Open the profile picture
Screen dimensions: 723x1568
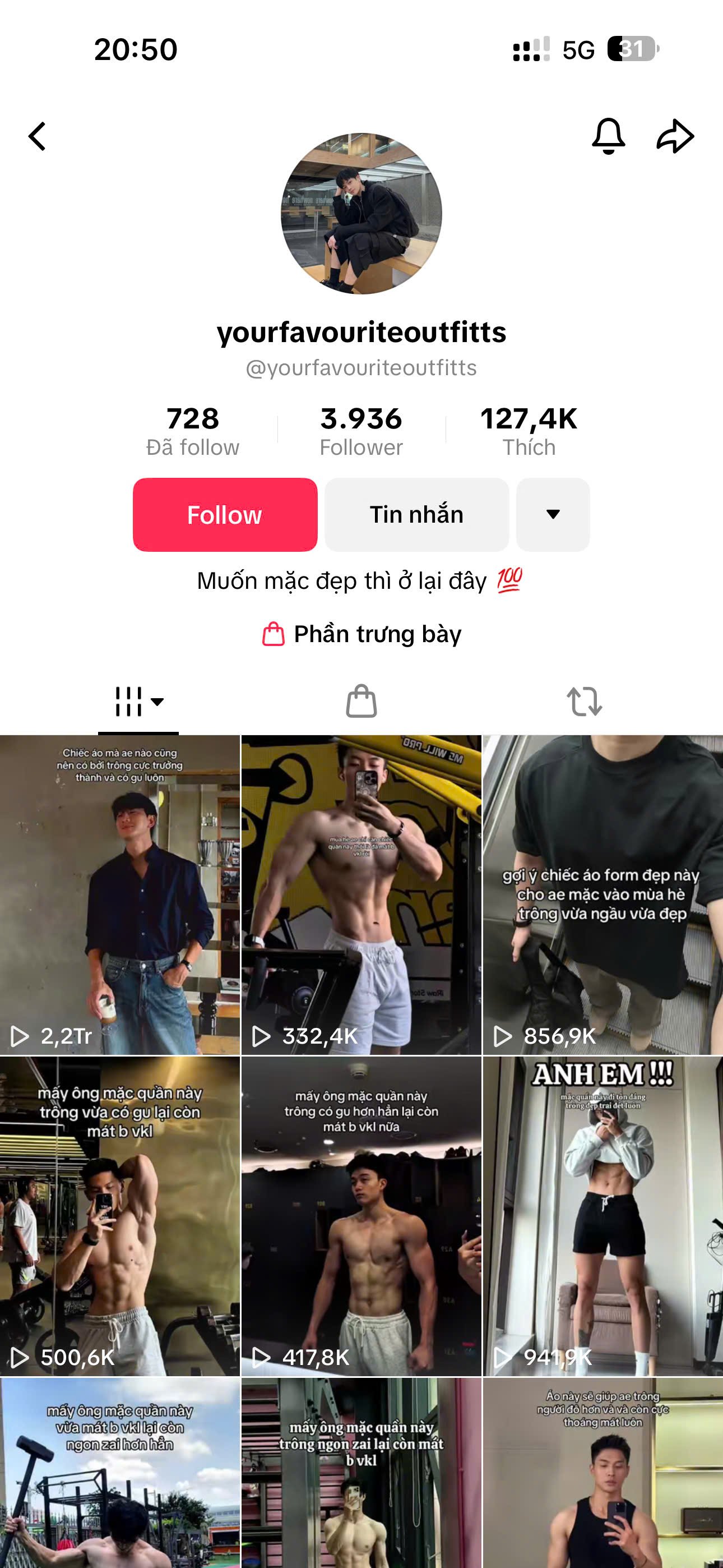coord(361,214)
